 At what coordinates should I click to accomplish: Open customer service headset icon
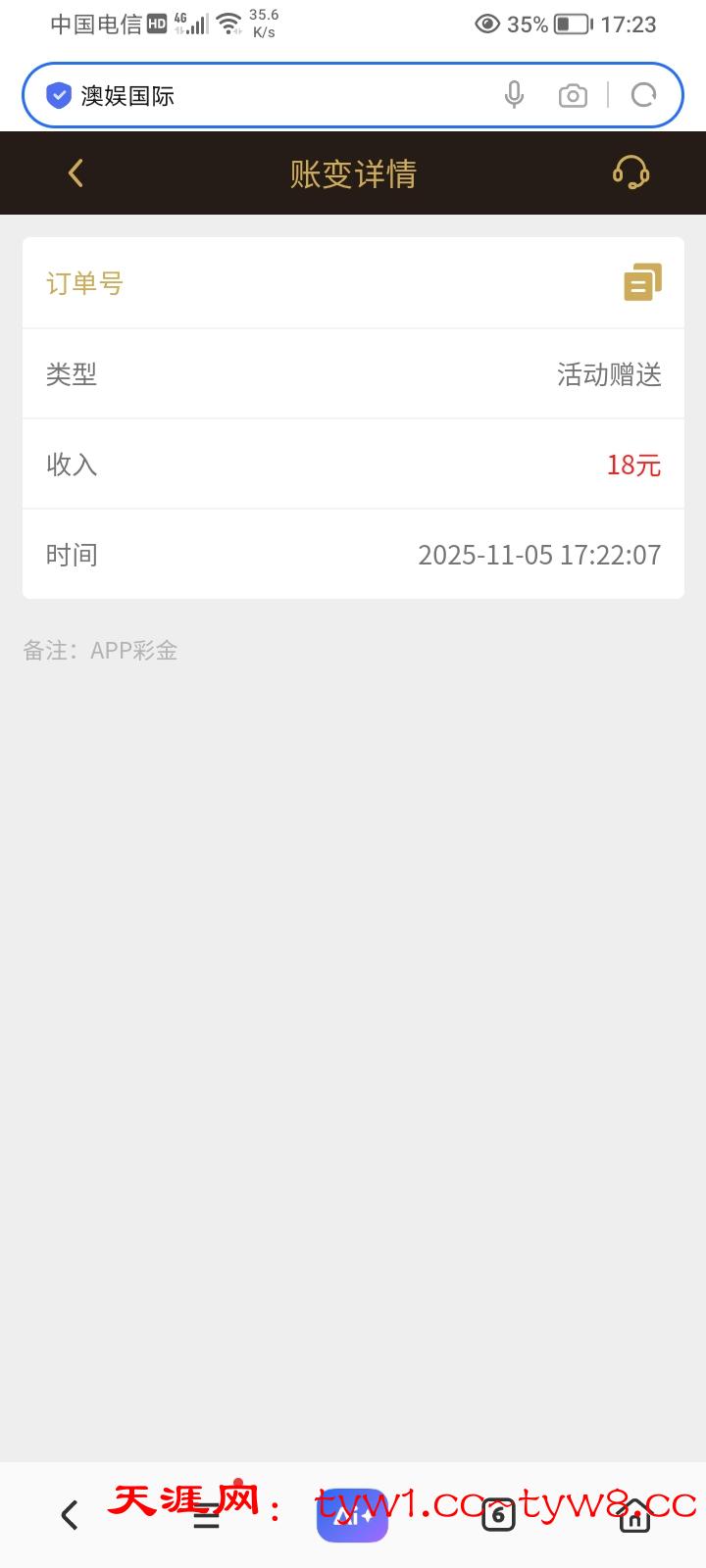(x=630, y=173)
